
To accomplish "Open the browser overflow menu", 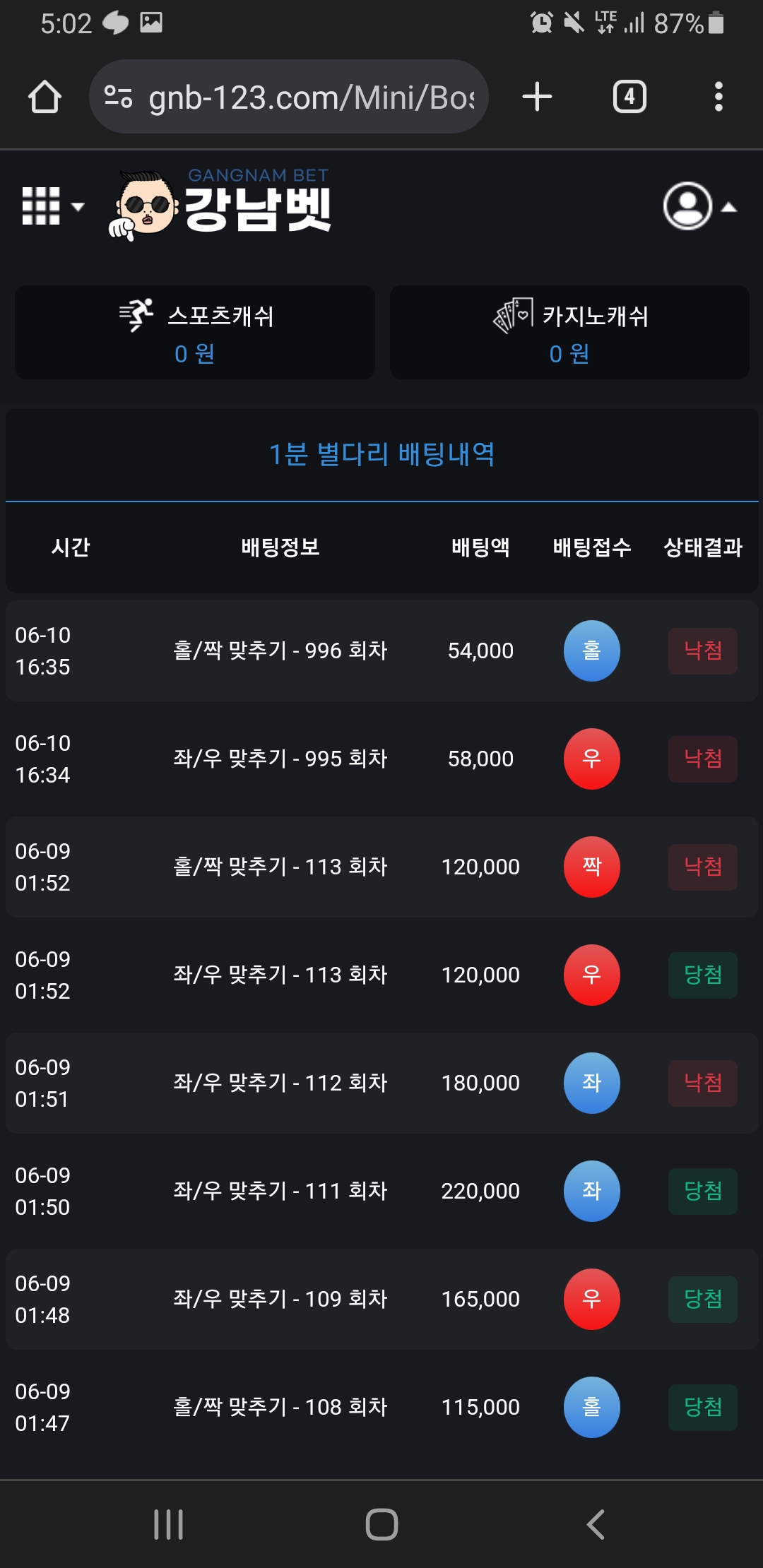I will tap(718, 97).
